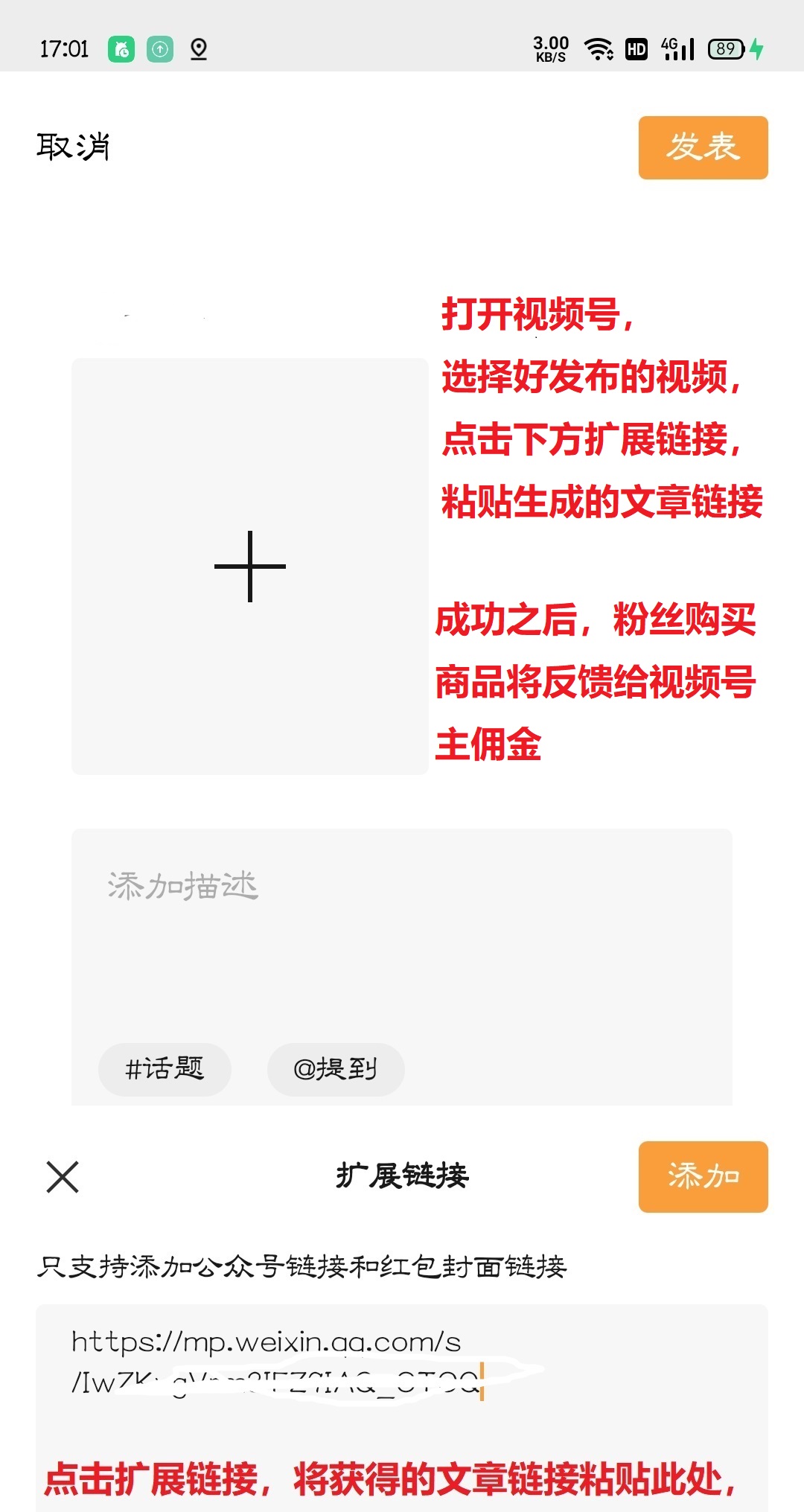
Task: Publish the post with 发表
Action: (703, 147)
